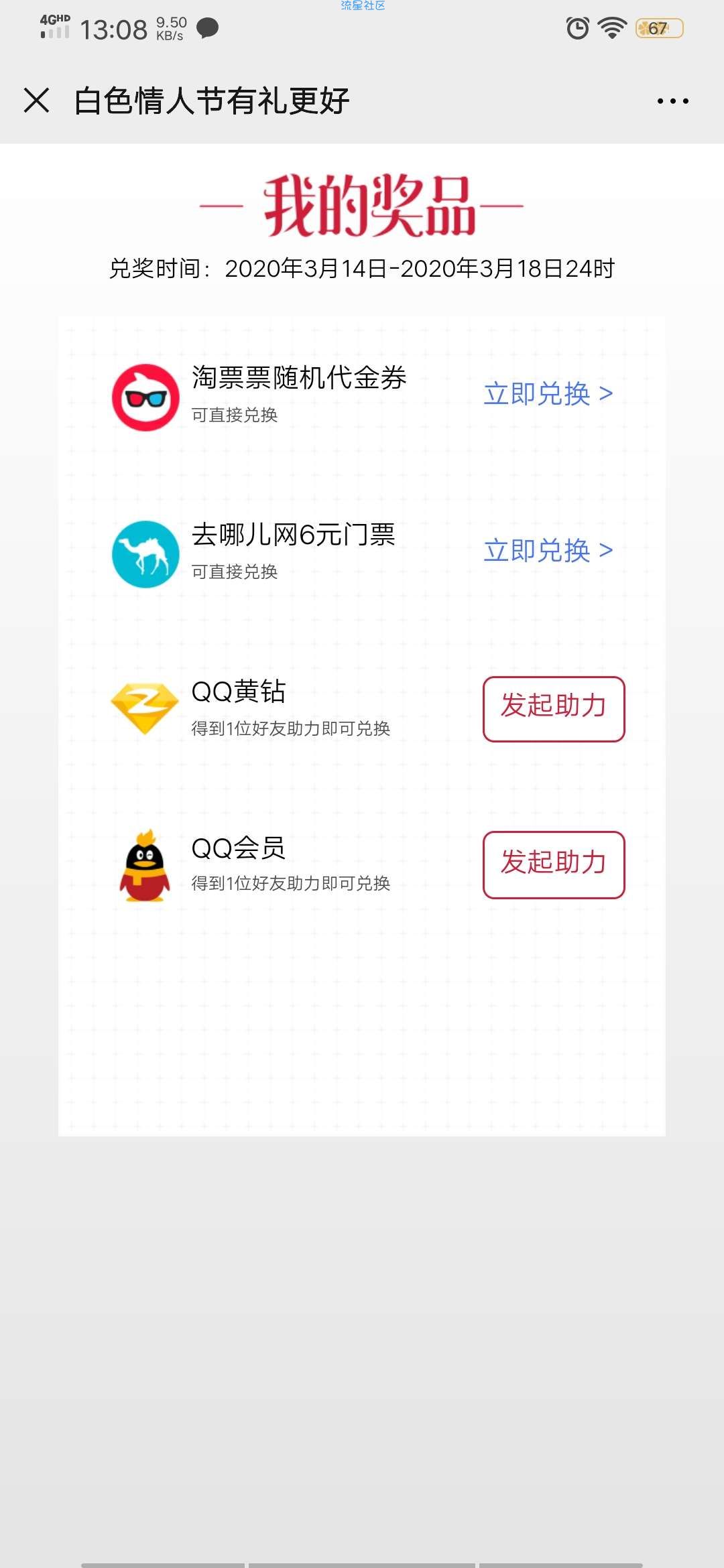Screen dimensions: 724x1568
Task: Close the 白色情人节有礼更好 page
Action: [36, 101]
